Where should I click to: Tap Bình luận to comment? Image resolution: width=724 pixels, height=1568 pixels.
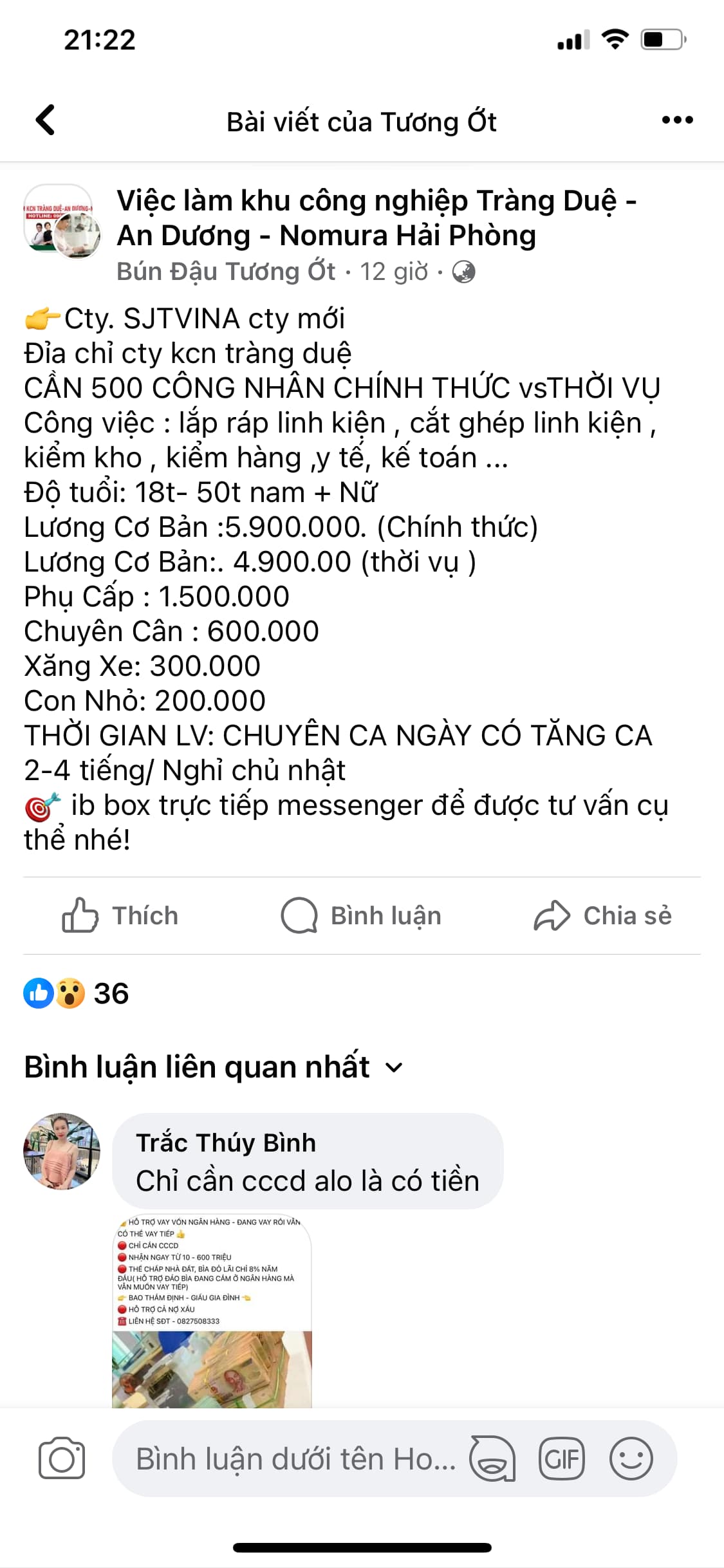[x=361, y=915]
